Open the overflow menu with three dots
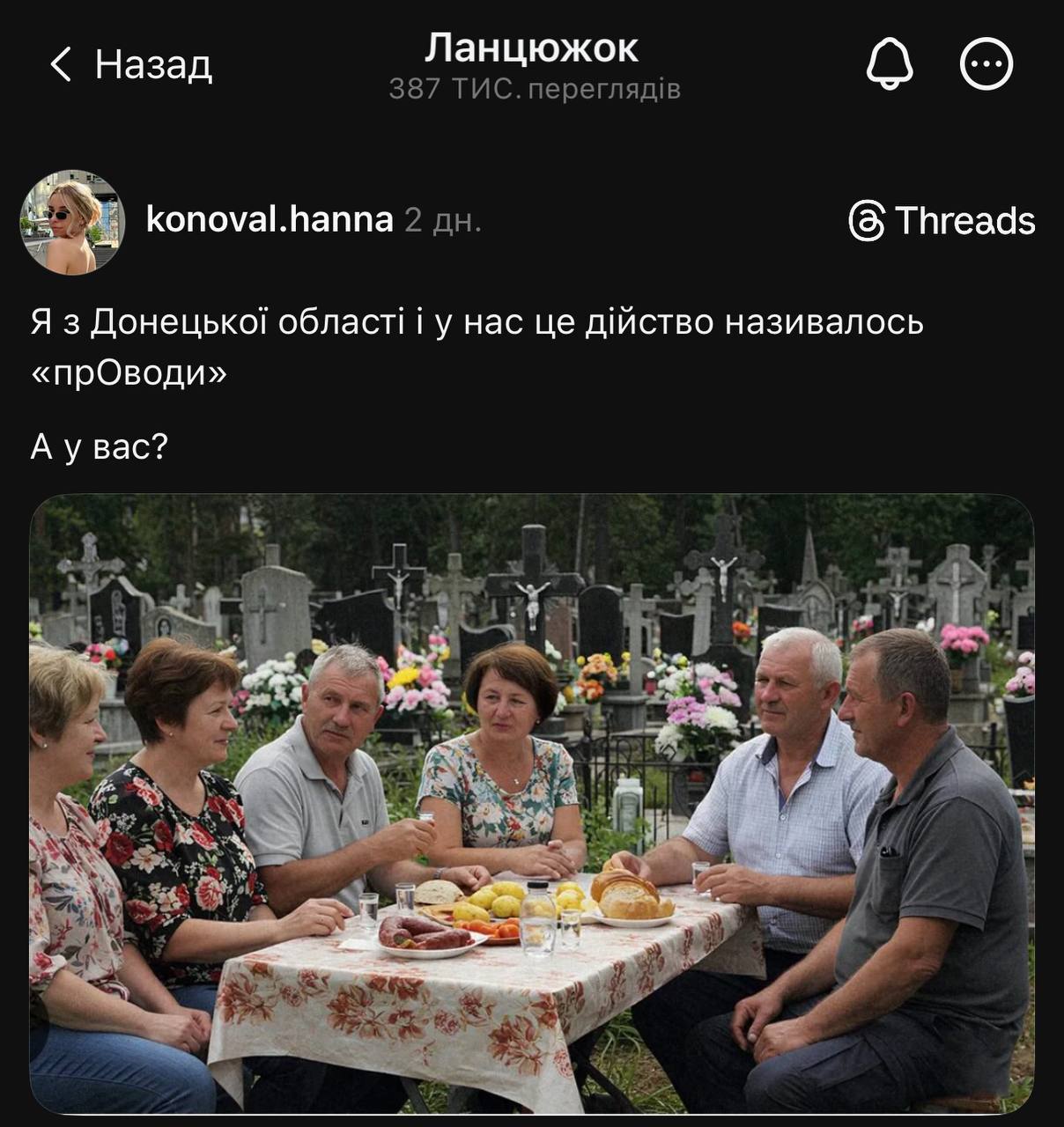 (x=986, y=63)
